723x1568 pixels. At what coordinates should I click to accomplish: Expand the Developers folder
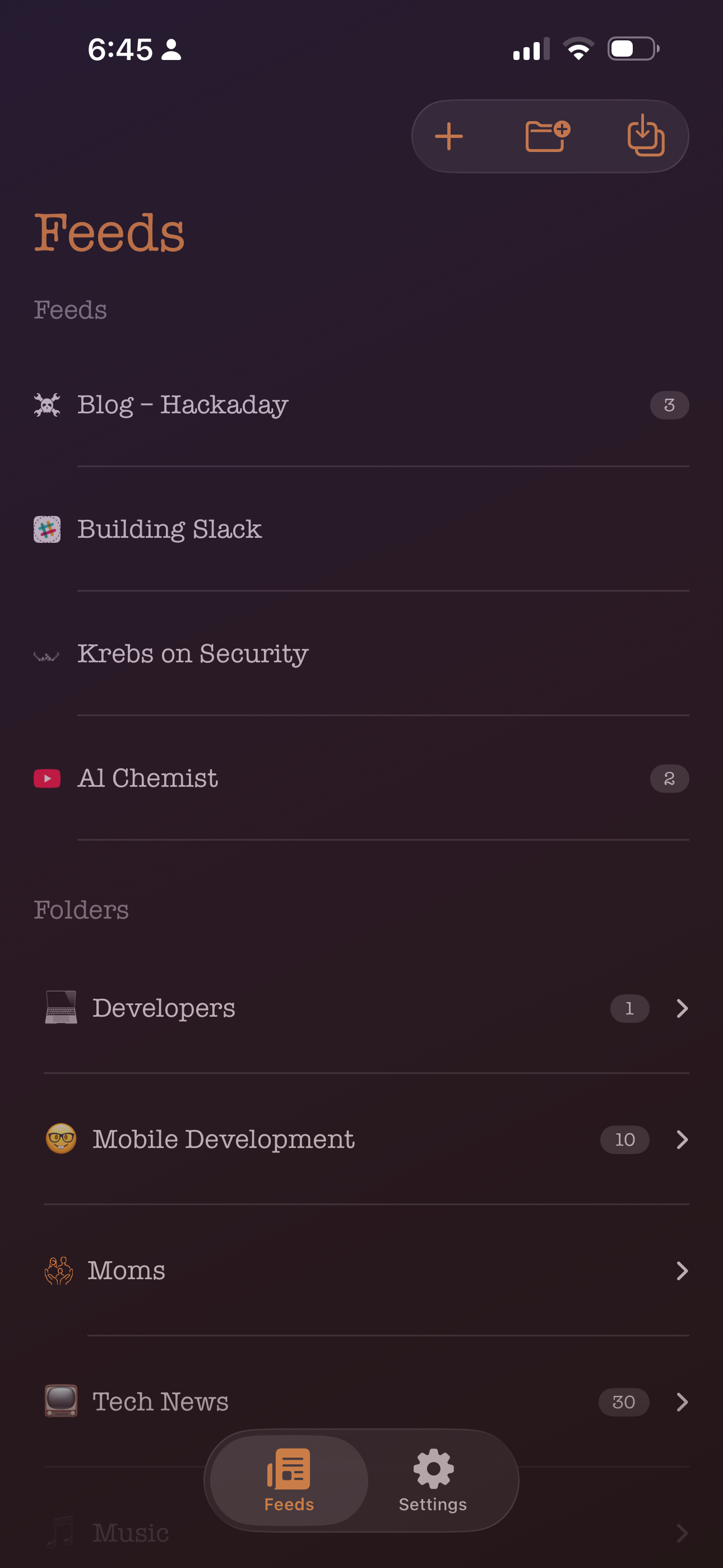click(682, 1009)
